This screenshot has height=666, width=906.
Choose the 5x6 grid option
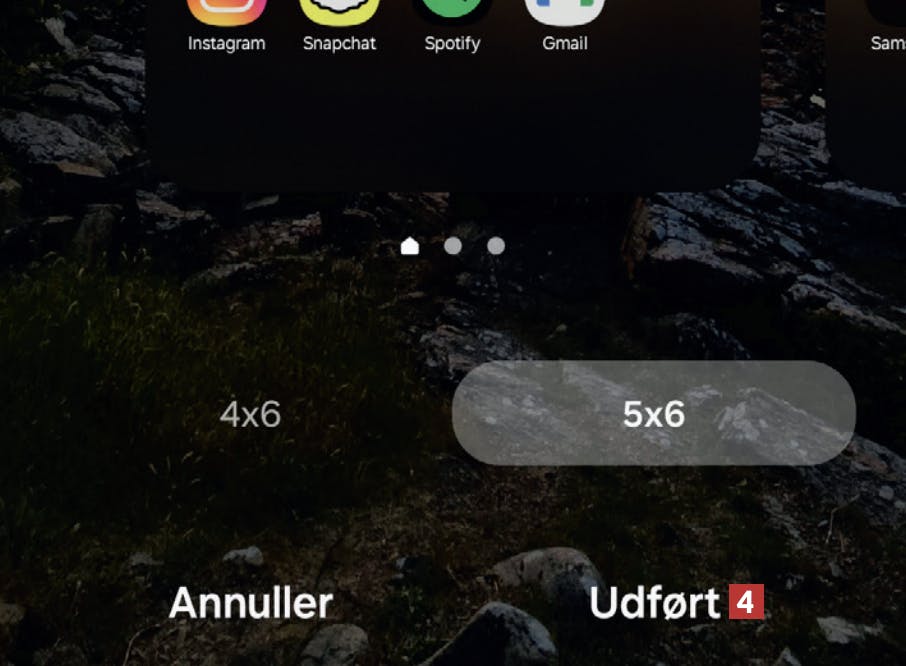point(653,413)
